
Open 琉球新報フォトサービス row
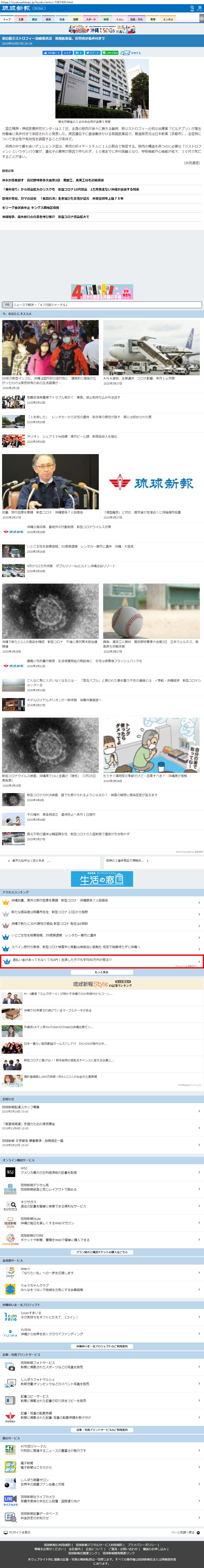pos(55,1365)
